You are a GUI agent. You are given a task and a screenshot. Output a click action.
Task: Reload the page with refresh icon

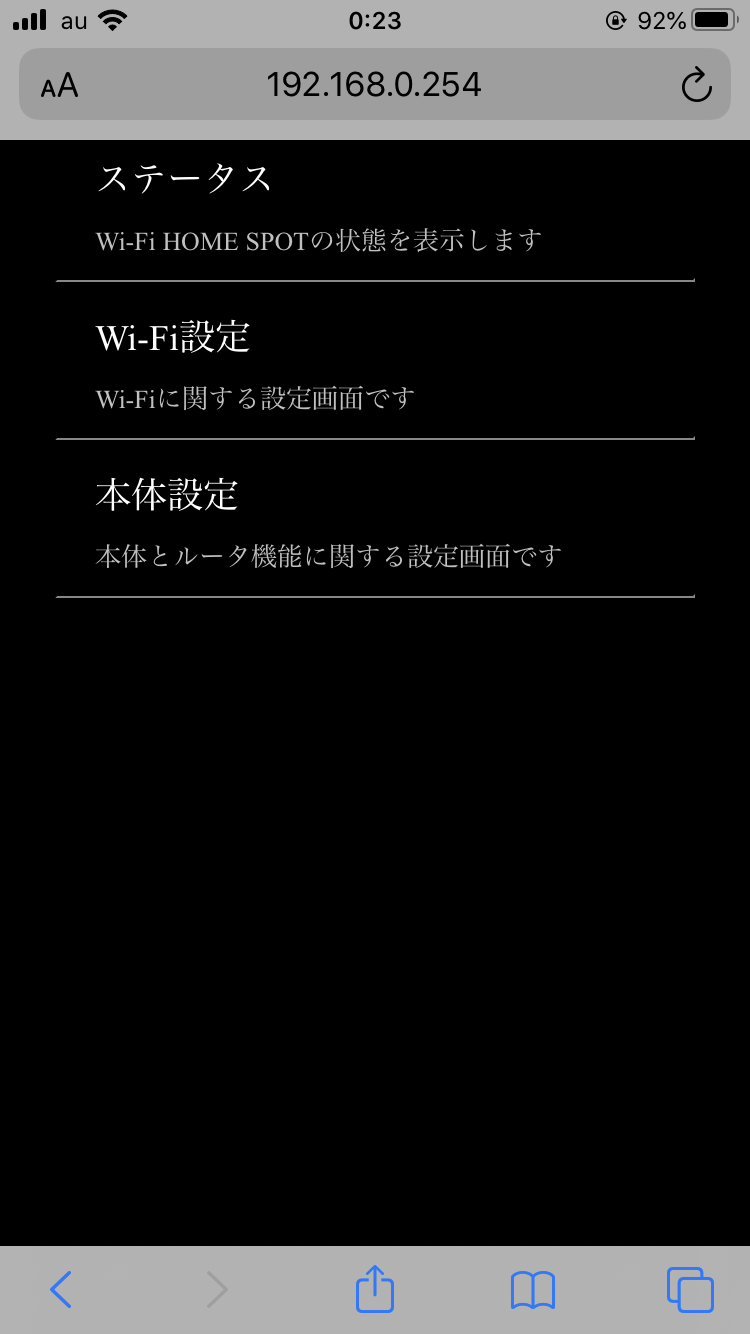coord(696,85)
